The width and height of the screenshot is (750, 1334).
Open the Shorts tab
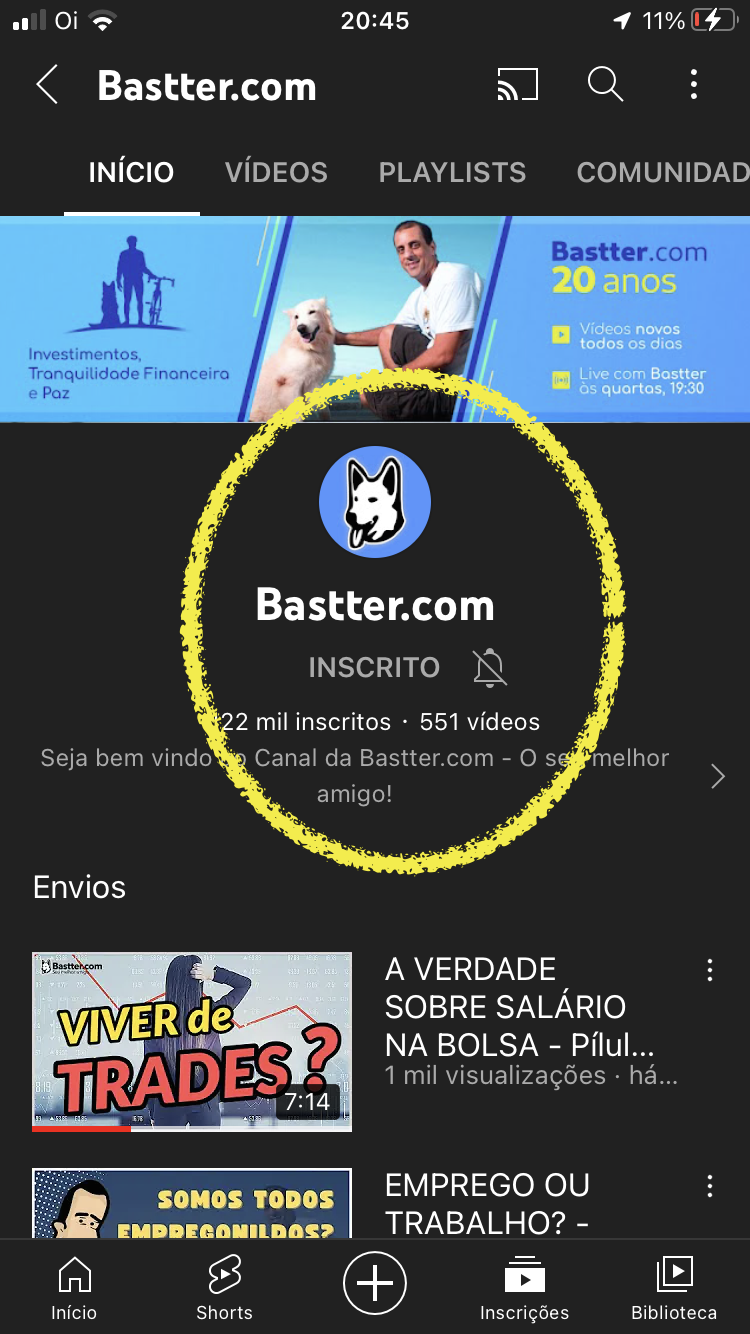pyautogui.click(x=224, y=1288)
